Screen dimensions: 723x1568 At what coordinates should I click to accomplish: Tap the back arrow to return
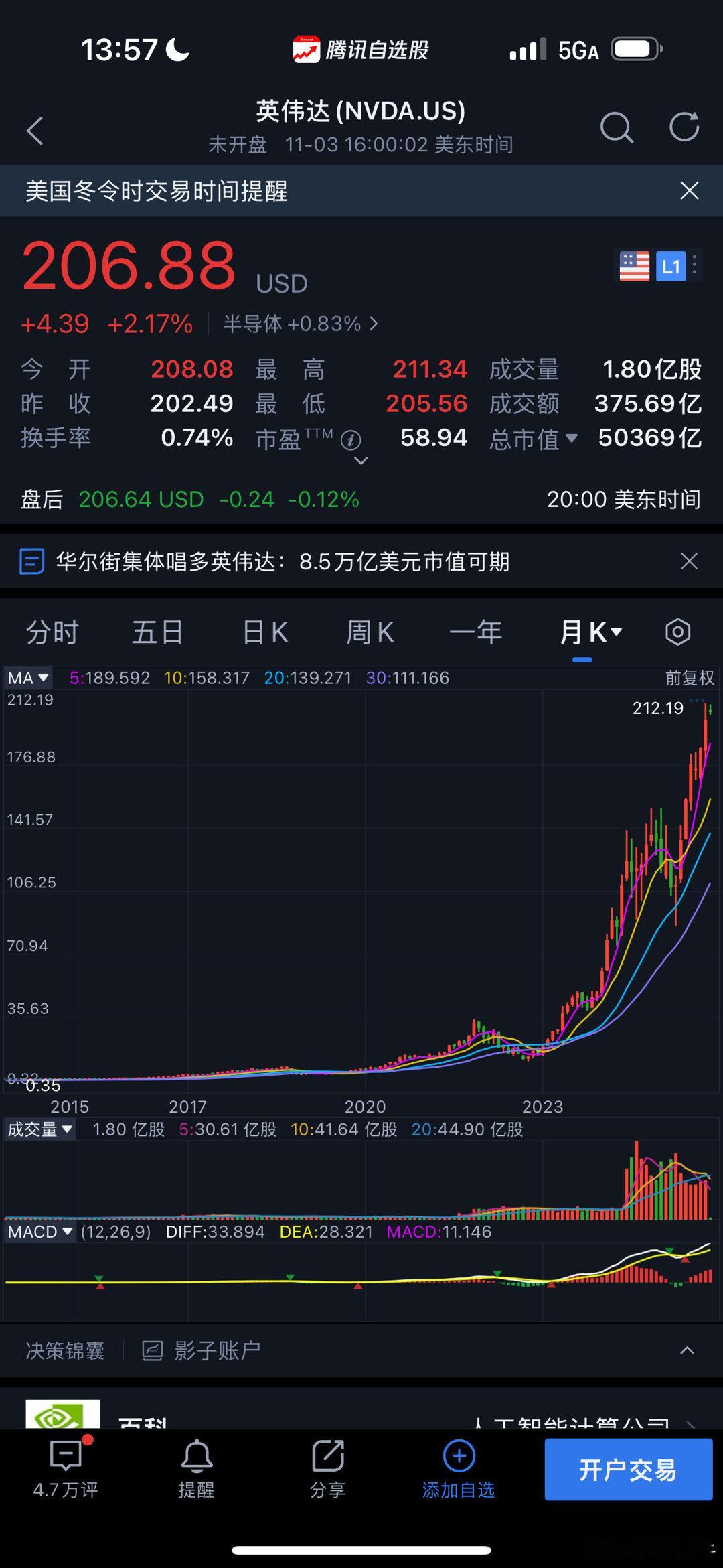35,129
